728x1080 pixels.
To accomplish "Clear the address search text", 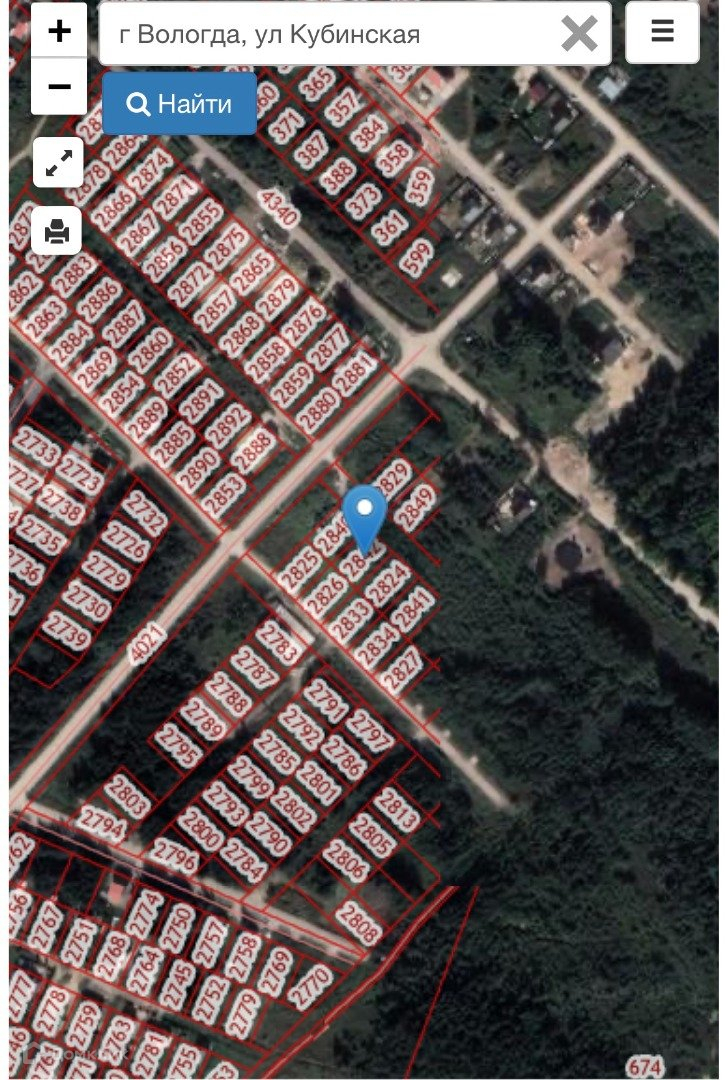I will [x=579, y=35].
